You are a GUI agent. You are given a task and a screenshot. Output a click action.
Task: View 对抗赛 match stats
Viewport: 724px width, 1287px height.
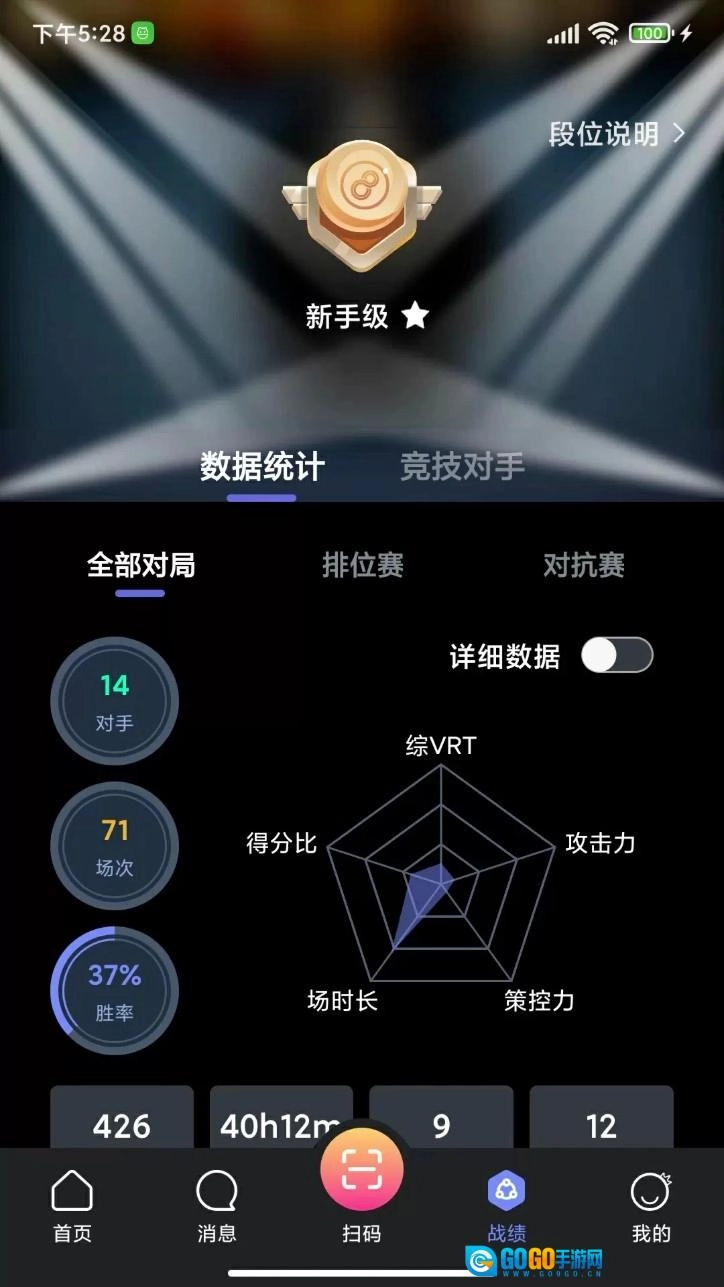(583, 566)
